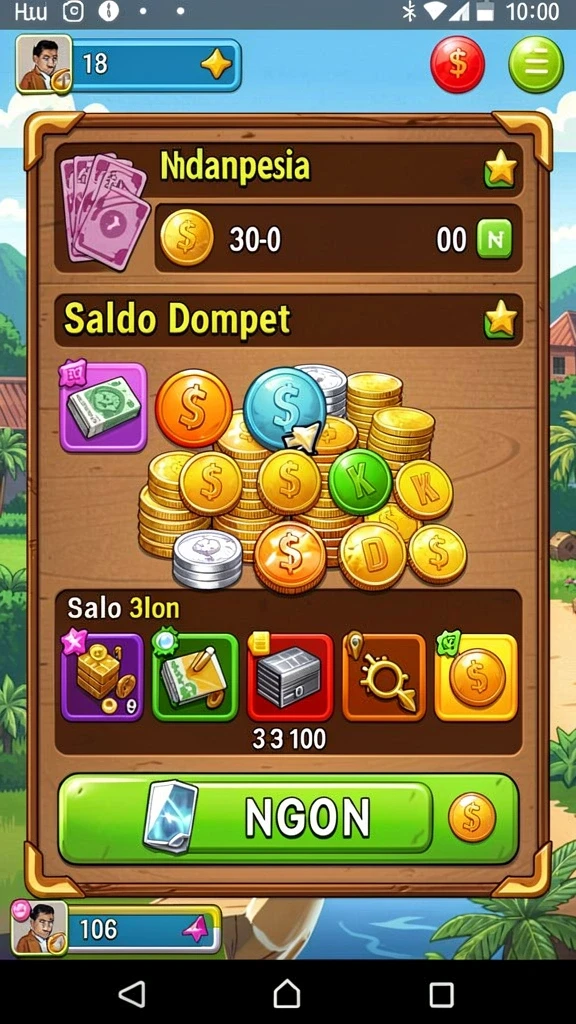Tap the big green NGON button
Screen dimensions: 576x1024
[289, 818]
